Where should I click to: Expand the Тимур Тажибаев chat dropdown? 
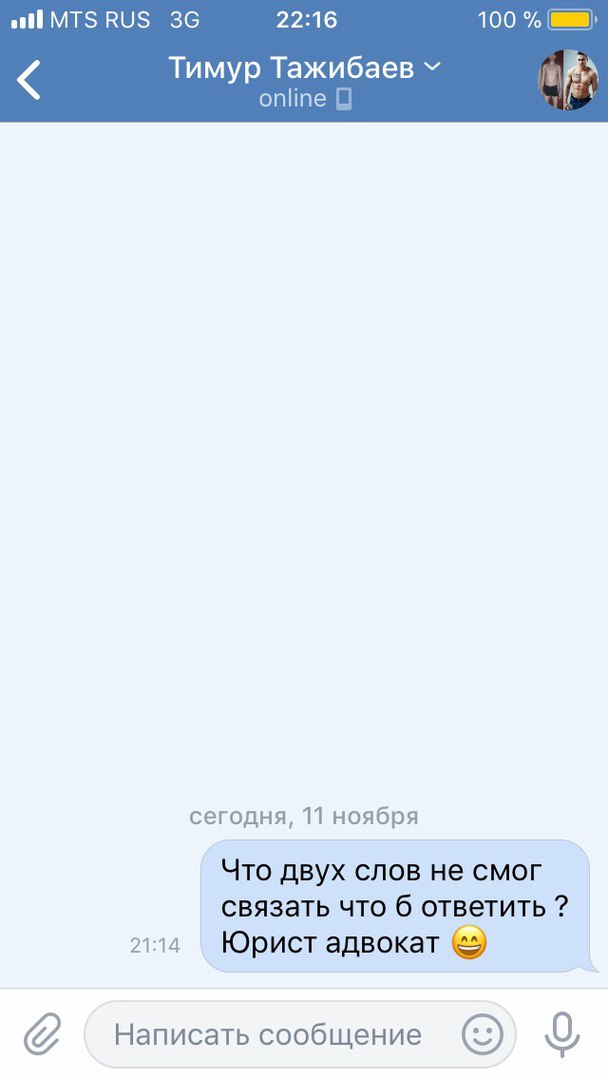[x=432, y=67]
